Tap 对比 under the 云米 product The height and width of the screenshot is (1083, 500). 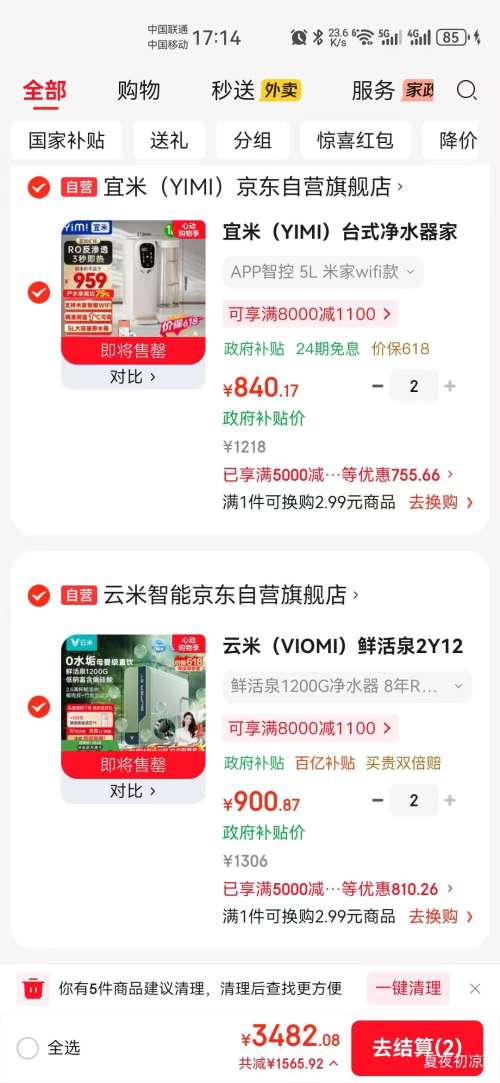133,791
